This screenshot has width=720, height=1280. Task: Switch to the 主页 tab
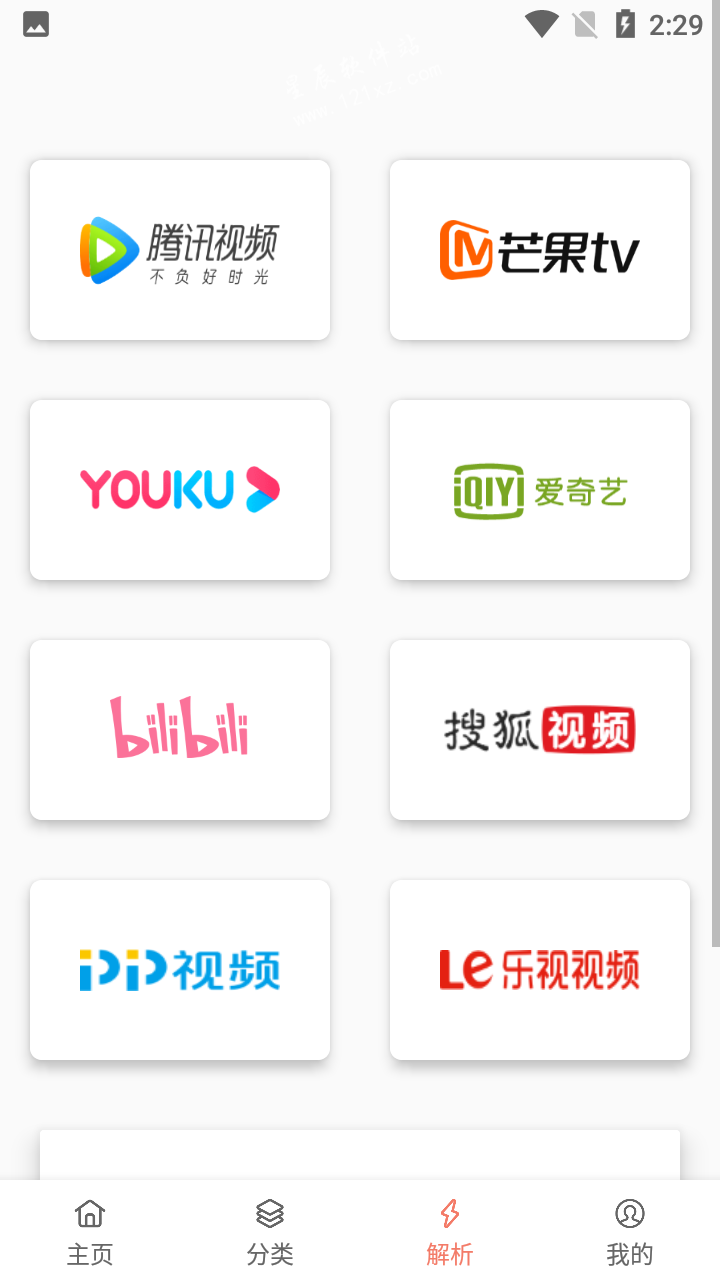[x=90, y=1232]
